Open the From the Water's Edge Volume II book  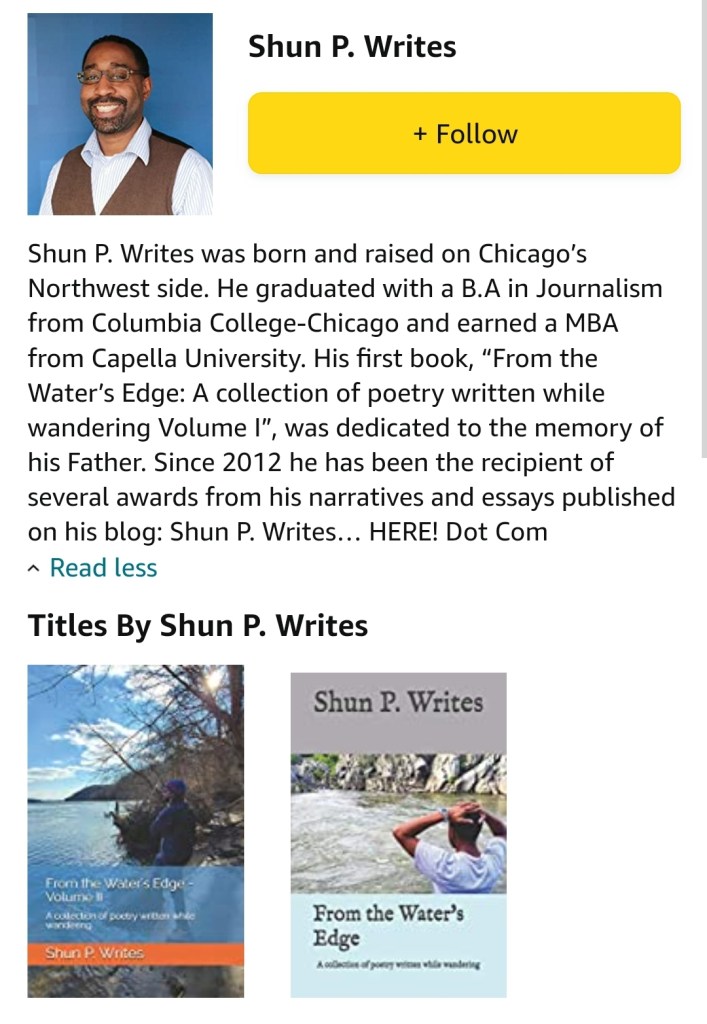135,830
